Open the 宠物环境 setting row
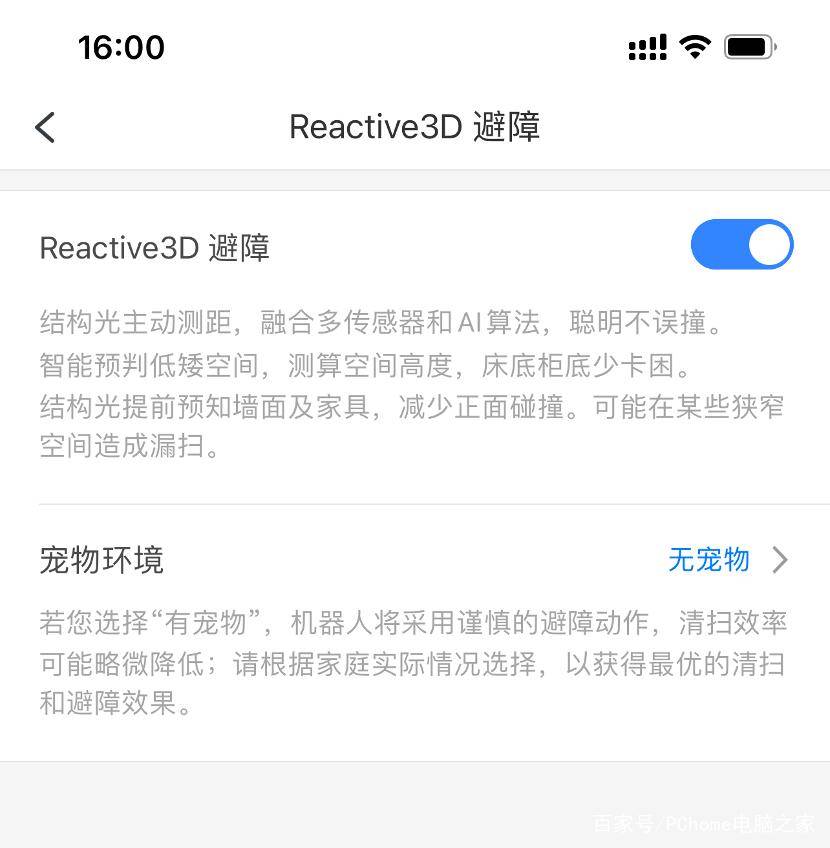 [x=414, y=560]
